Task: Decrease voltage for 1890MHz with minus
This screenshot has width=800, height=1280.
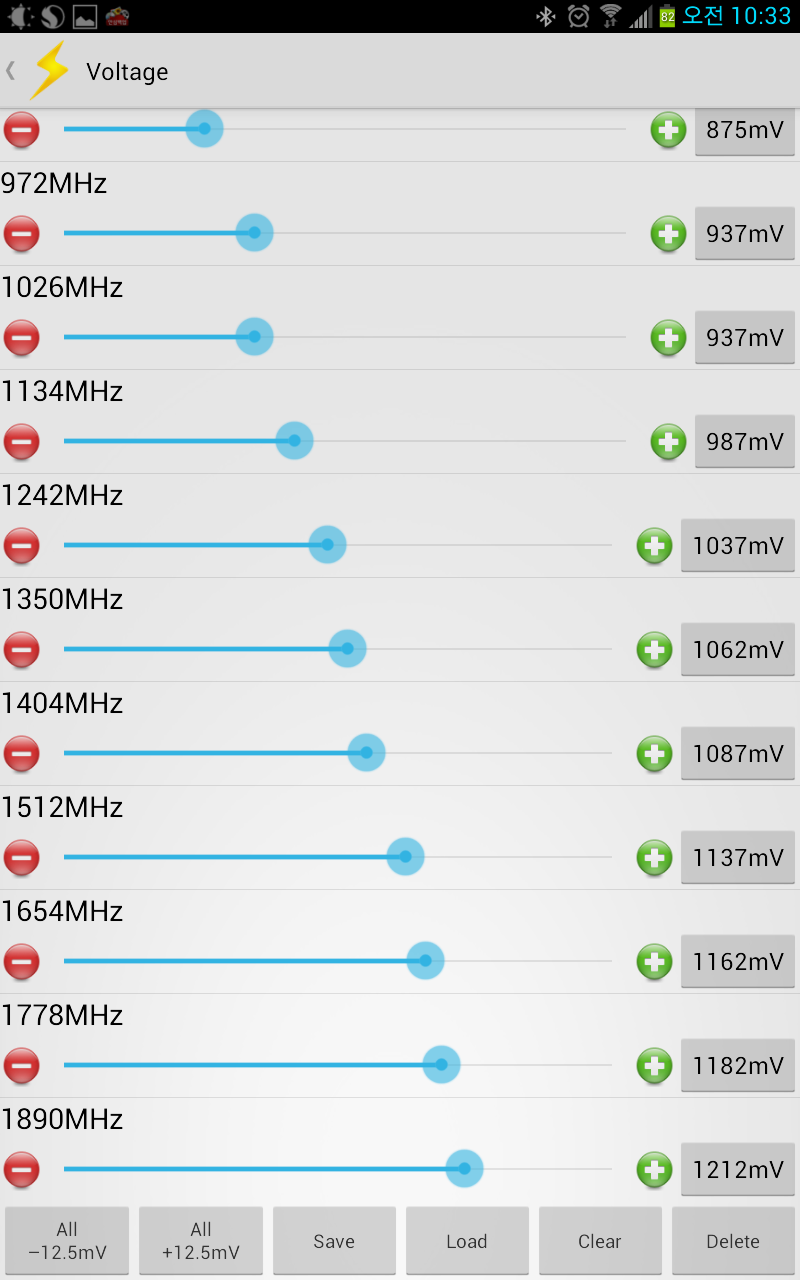Action: coord(21,1170)
